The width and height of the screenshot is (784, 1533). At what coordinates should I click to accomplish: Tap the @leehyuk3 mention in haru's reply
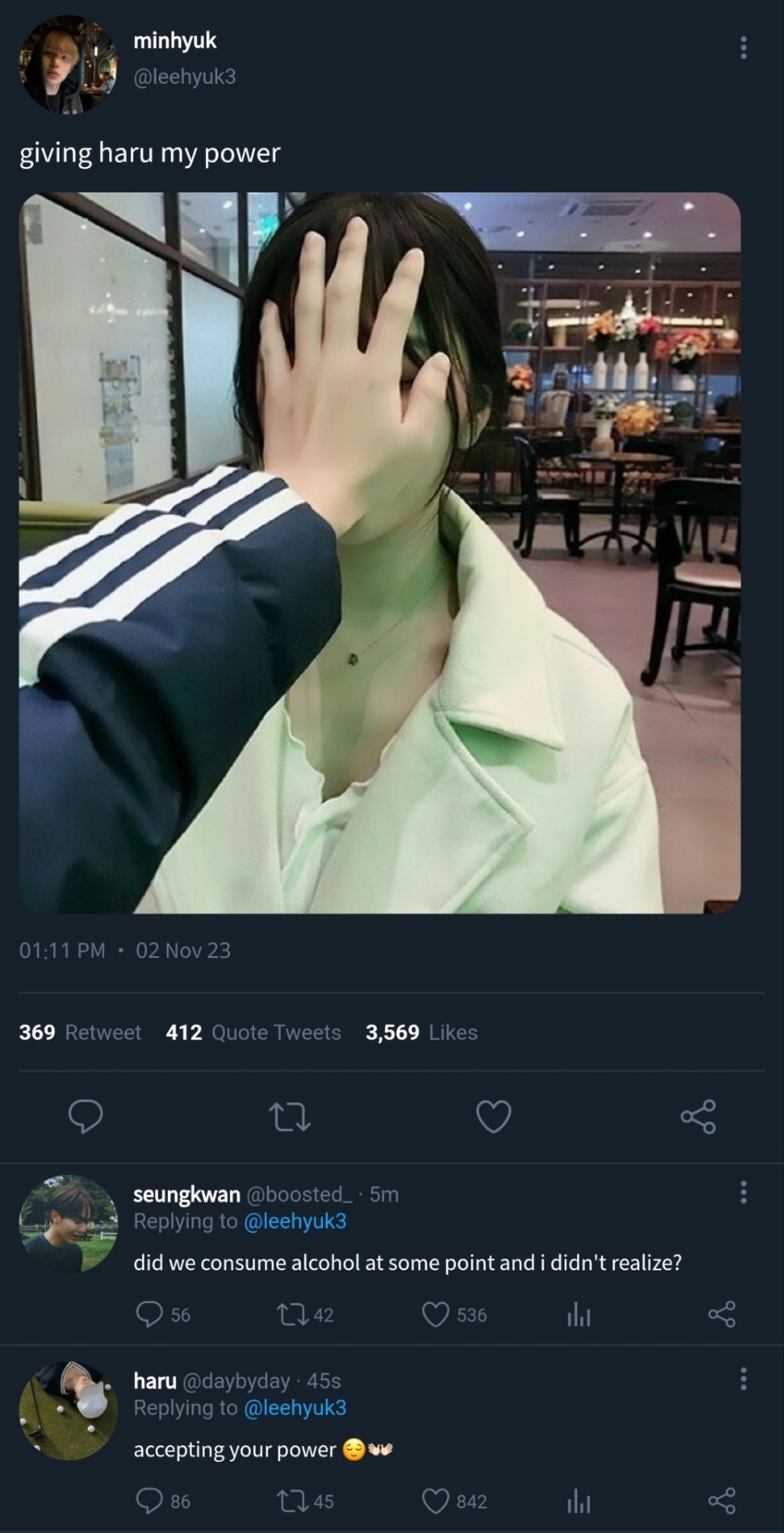295,1408
